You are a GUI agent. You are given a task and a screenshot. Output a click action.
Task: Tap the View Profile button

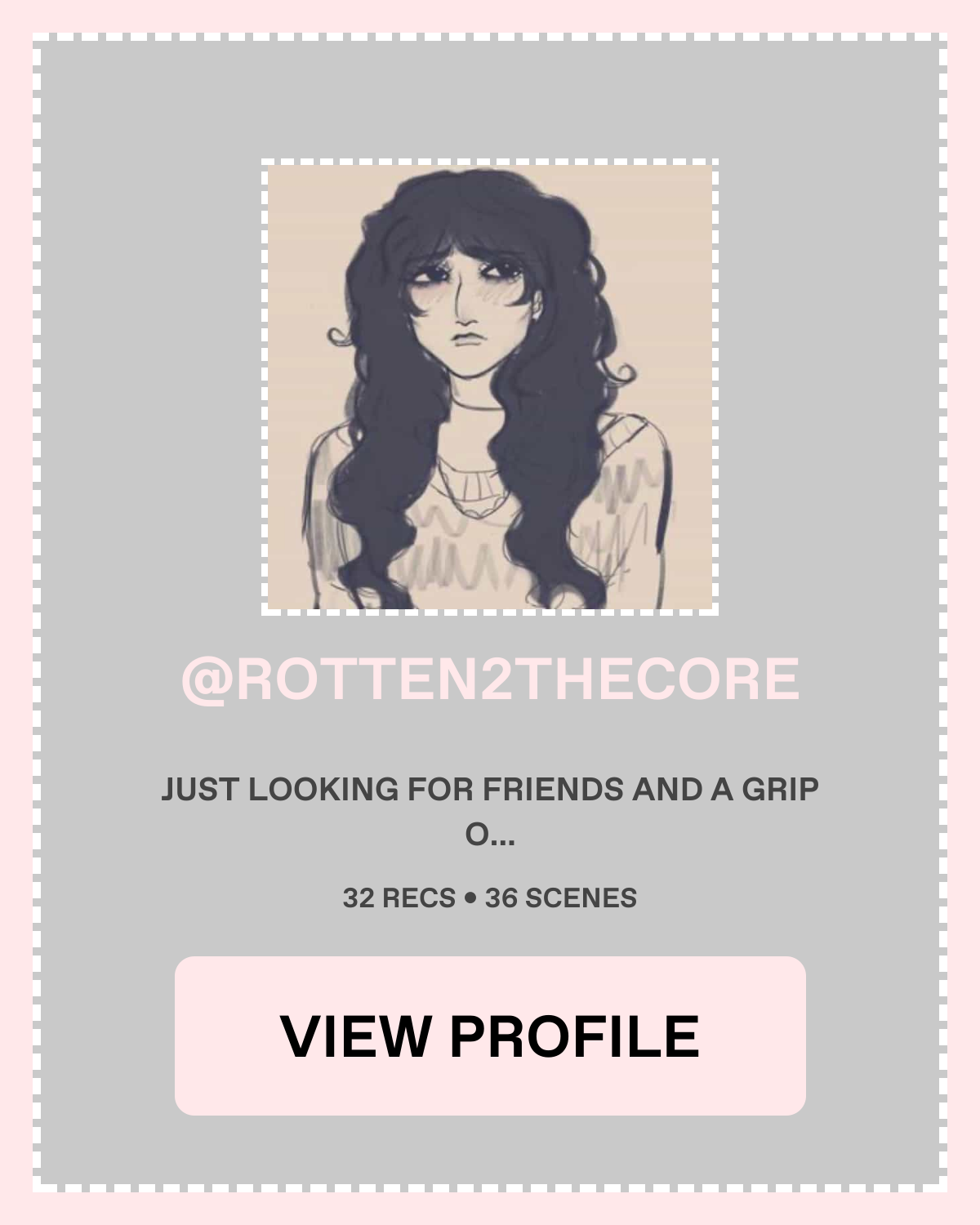coord(490,1036)
